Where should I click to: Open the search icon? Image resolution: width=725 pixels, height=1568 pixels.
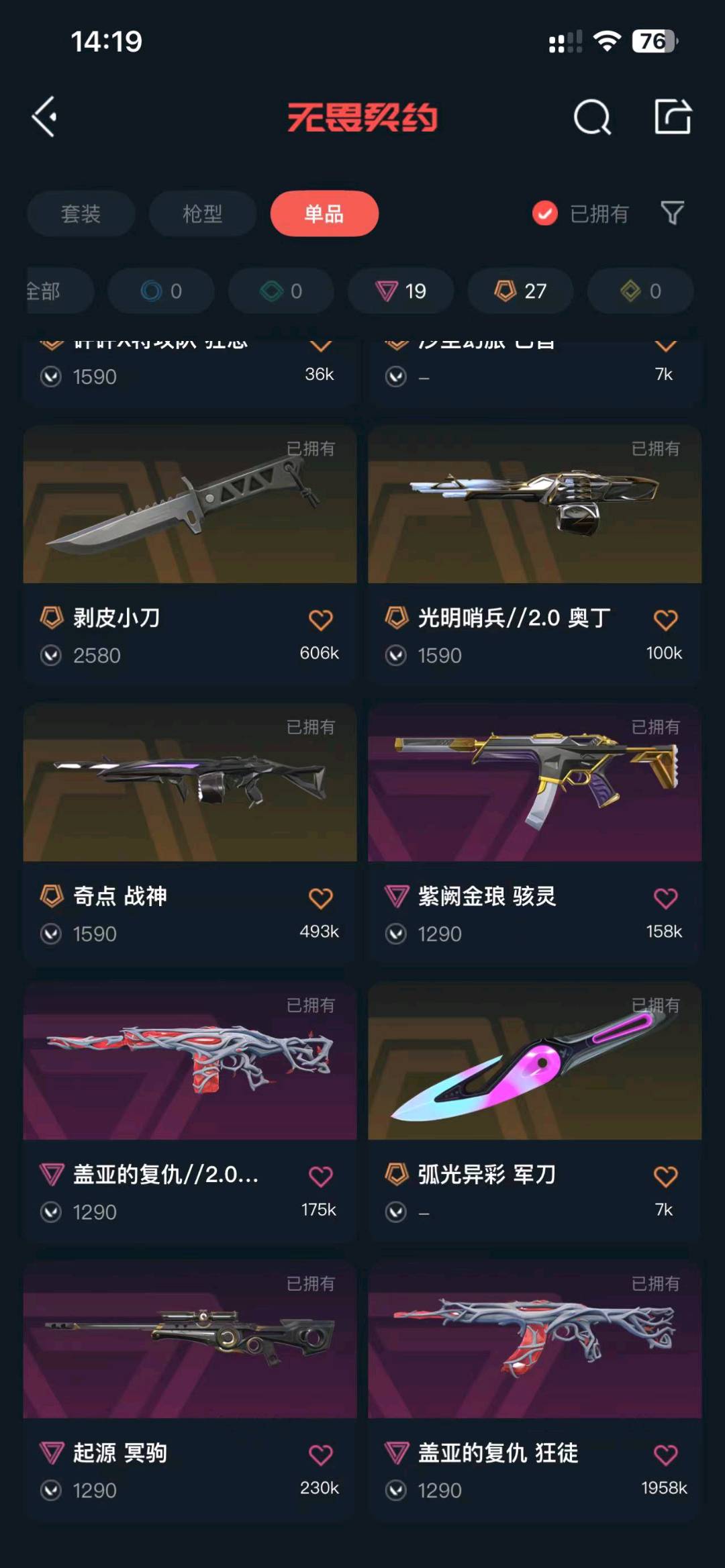coord(592,118)
